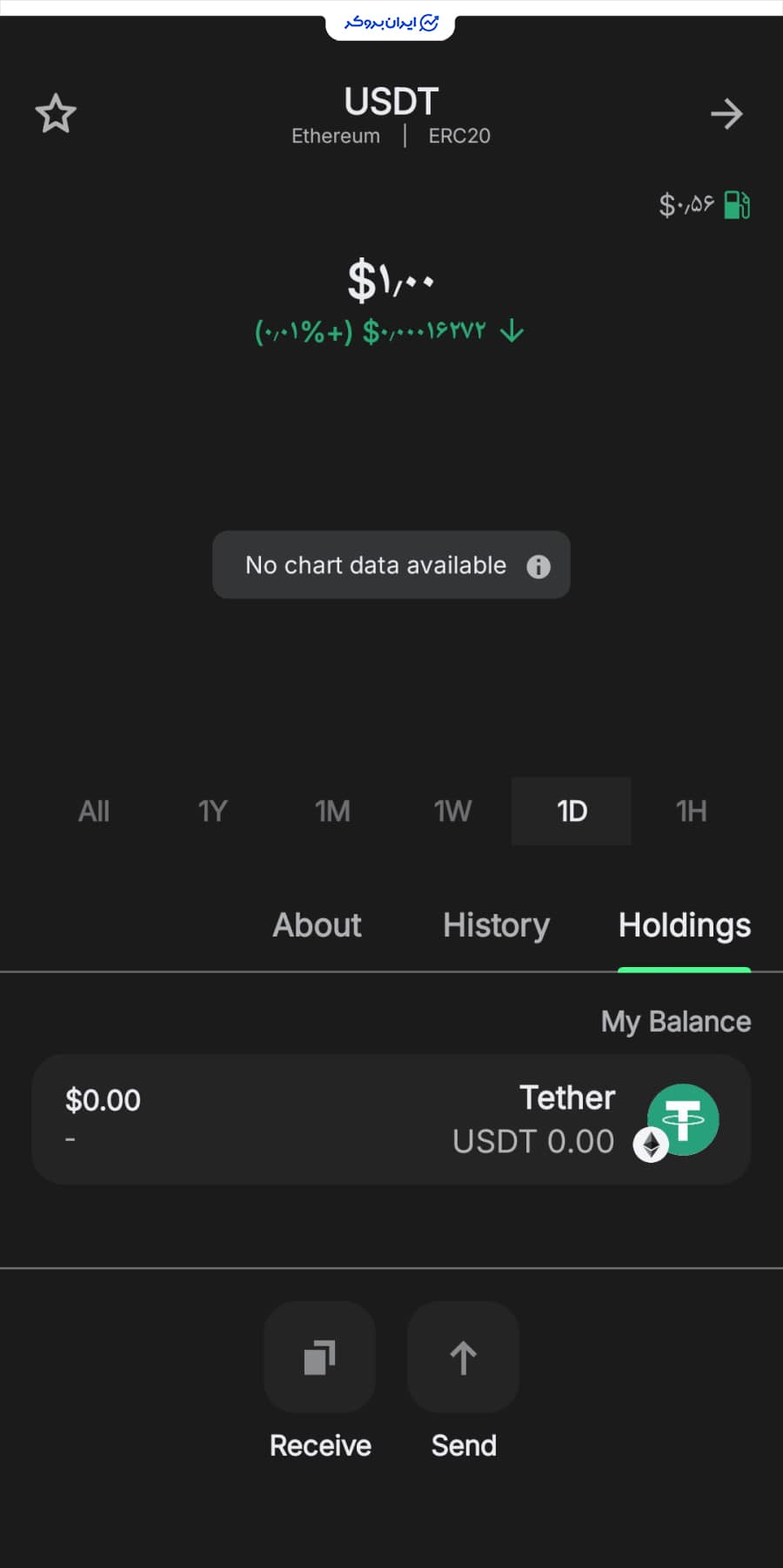Tap the Send button
This screenshot has width=783, height=1568.
click(x=463, y=1358)
